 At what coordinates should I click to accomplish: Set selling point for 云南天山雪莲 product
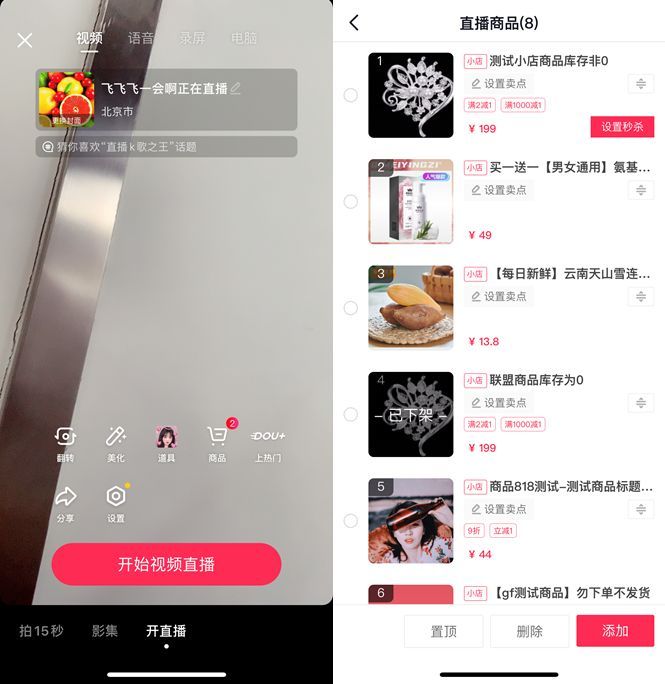point(499,297)
